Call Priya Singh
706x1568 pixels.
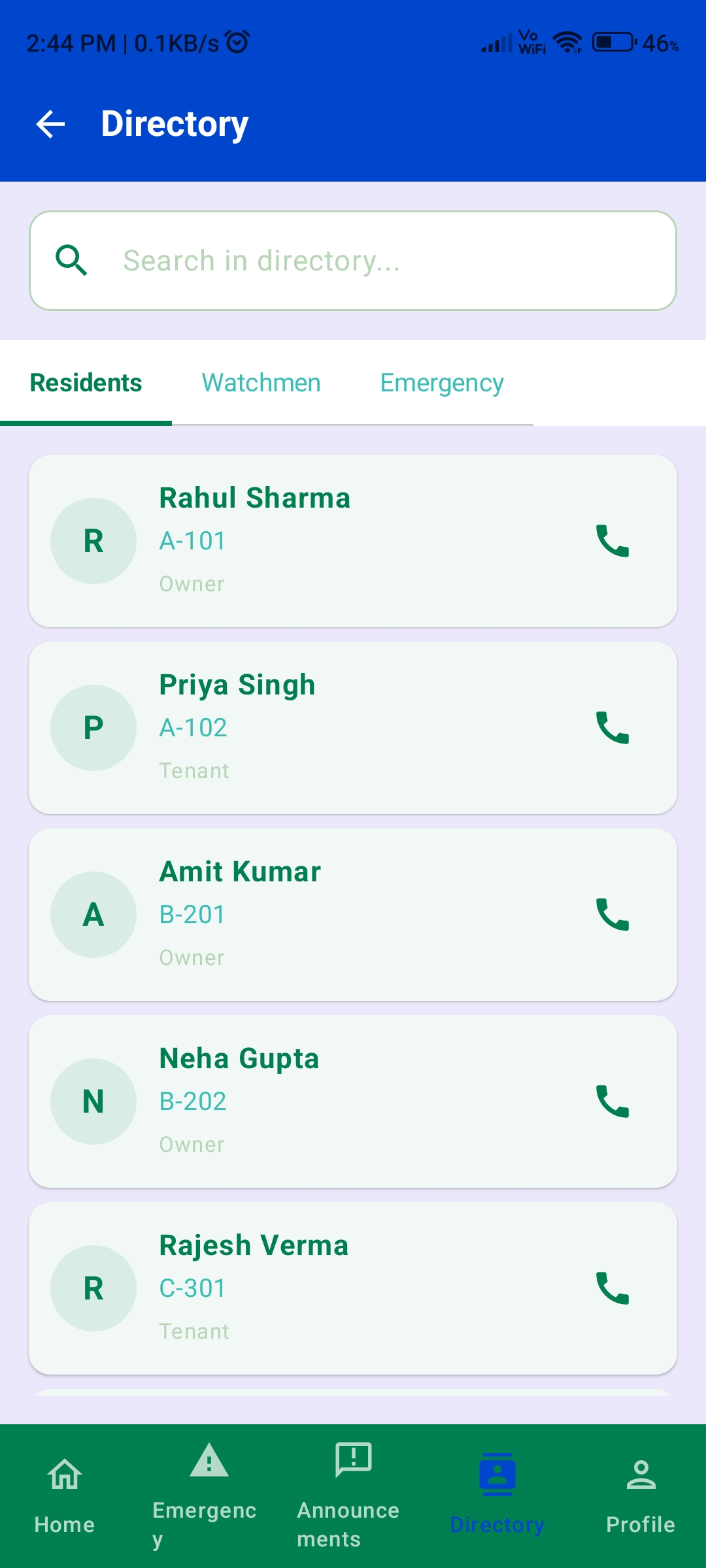613,728
